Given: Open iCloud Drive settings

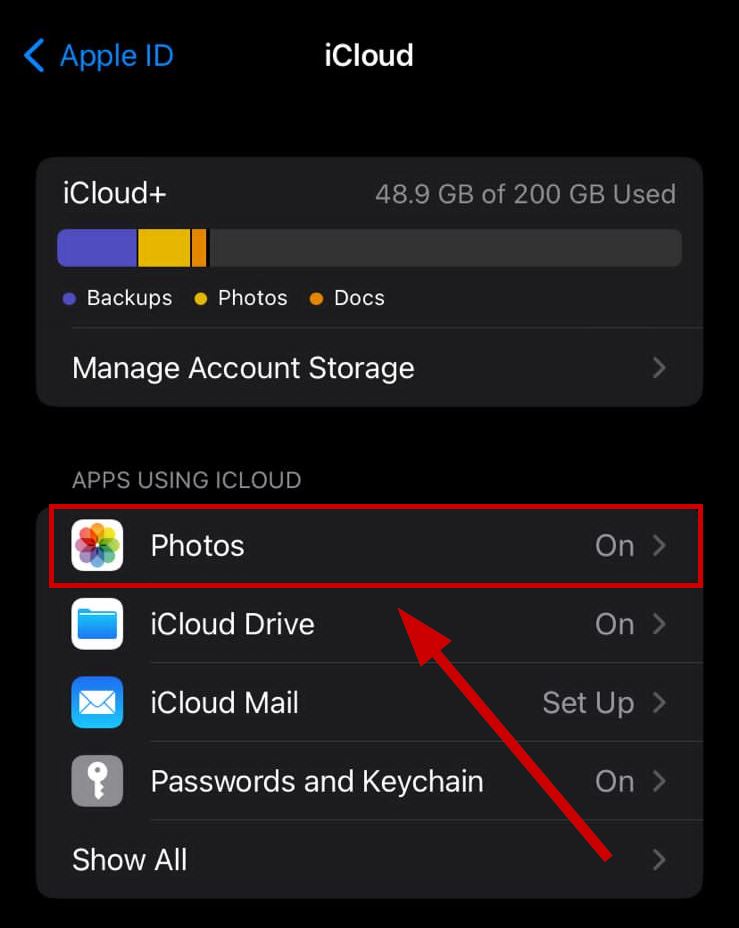Looking at the screenshot, I should pos(368,624).
